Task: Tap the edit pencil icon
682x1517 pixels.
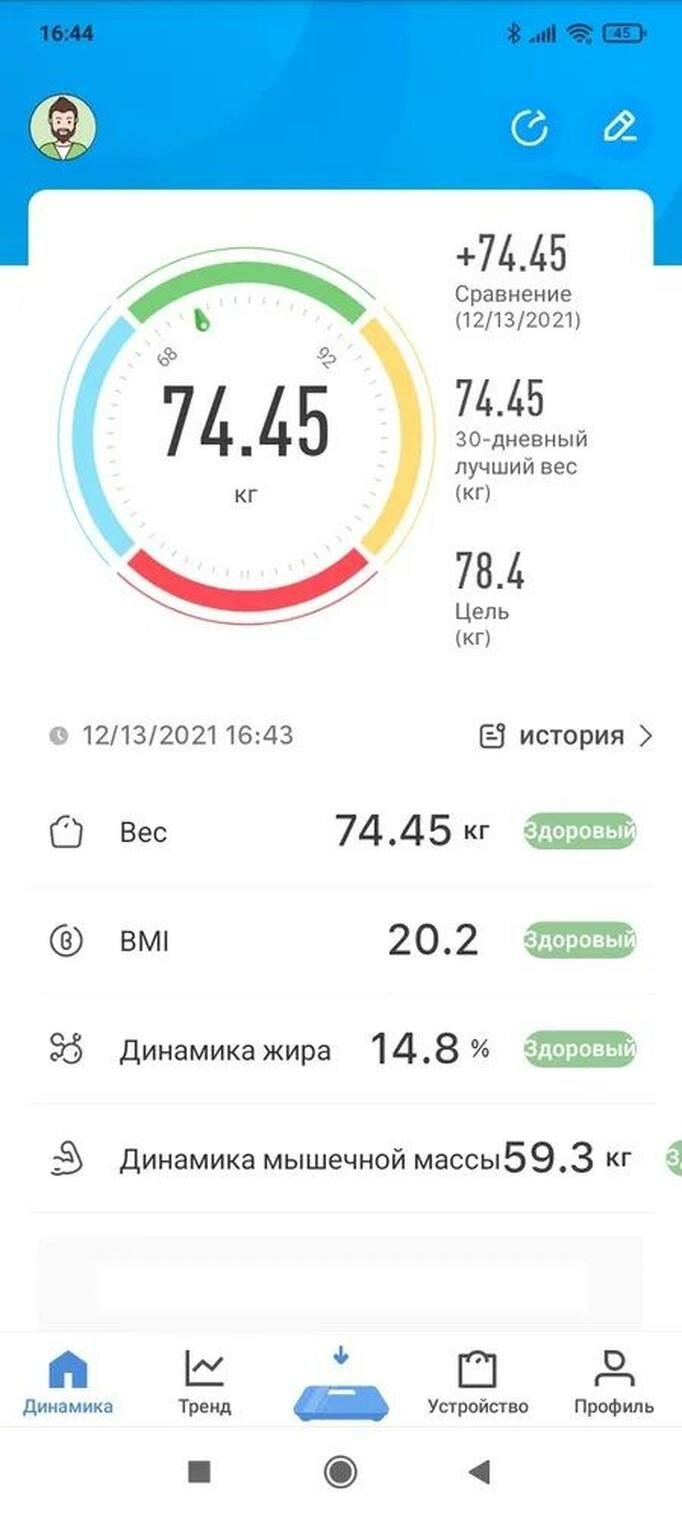Action: tap(620, 128)
